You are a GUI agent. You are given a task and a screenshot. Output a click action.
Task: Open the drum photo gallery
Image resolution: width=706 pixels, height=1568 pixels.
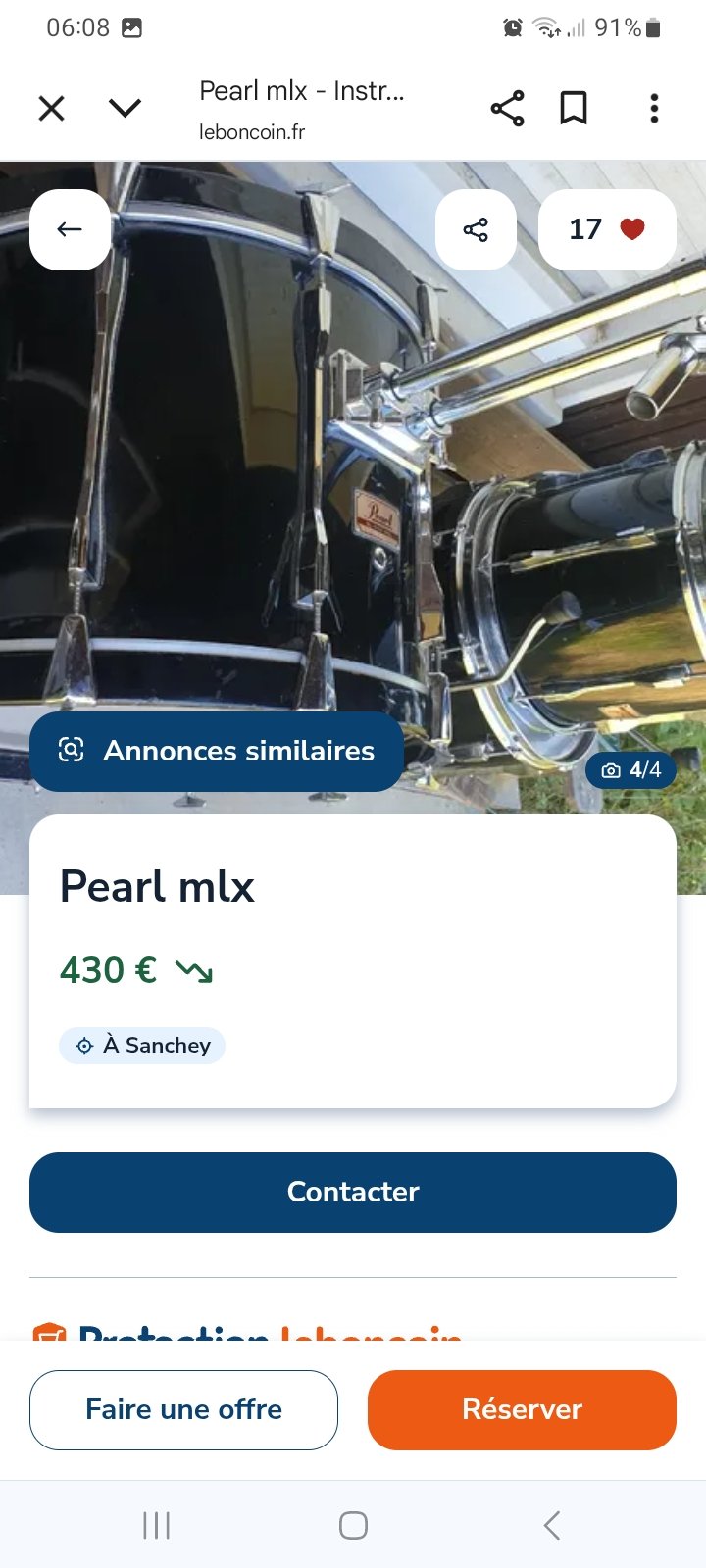click(353, 490)
